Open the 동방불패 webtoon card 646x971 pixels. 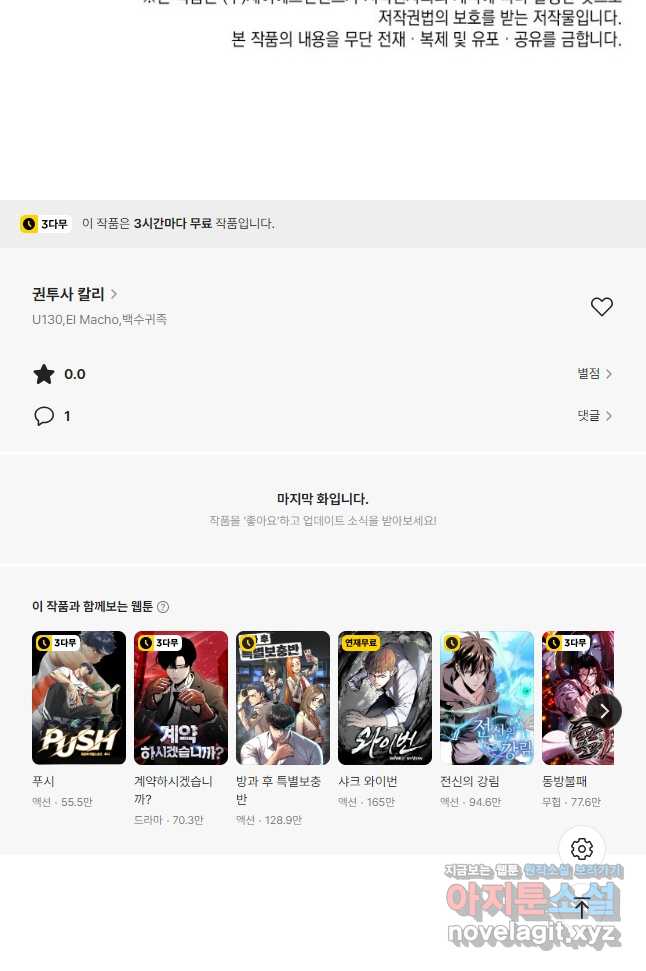click(575, 698)
